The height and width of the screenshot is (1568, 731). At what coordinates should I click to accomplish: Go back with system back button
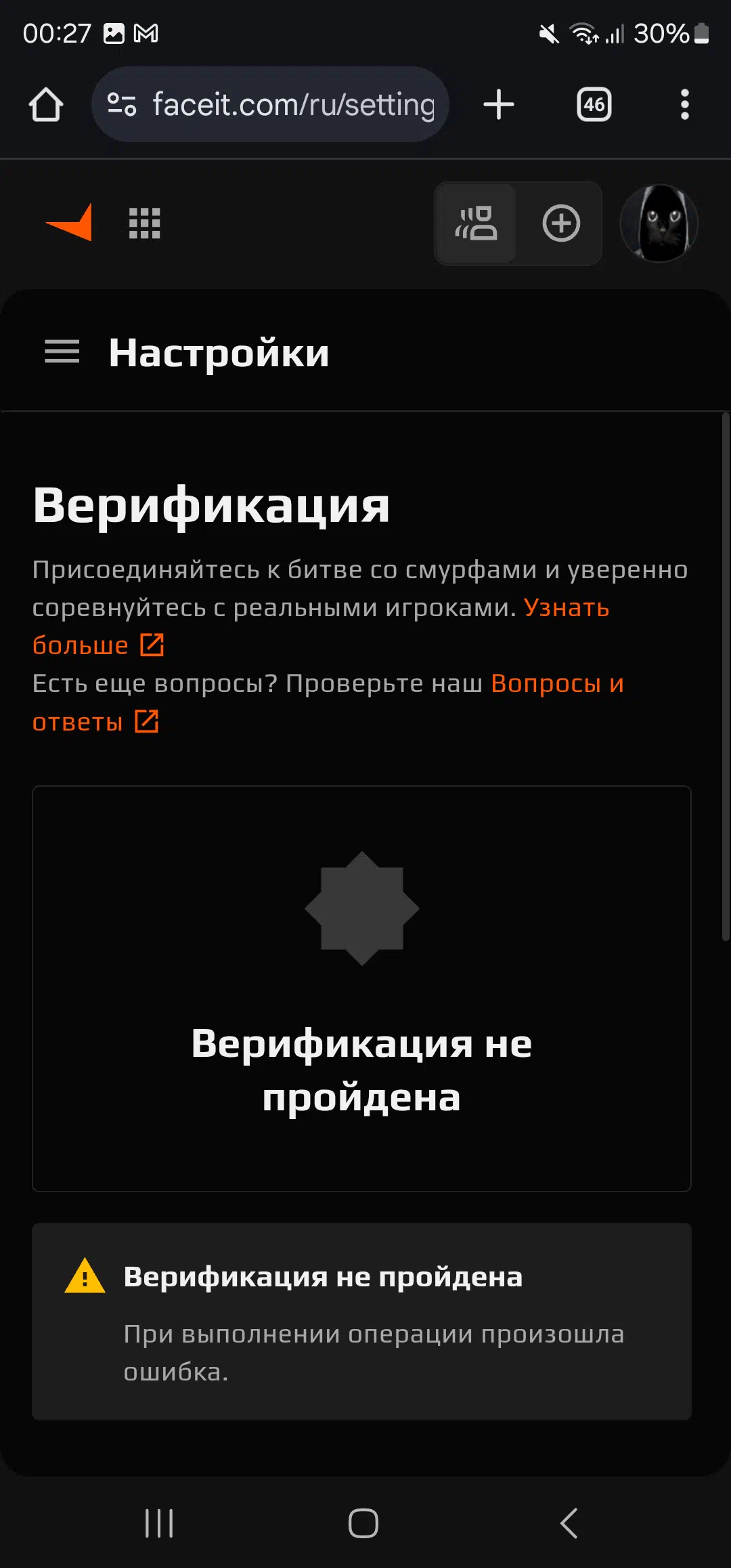(569, 1523)
